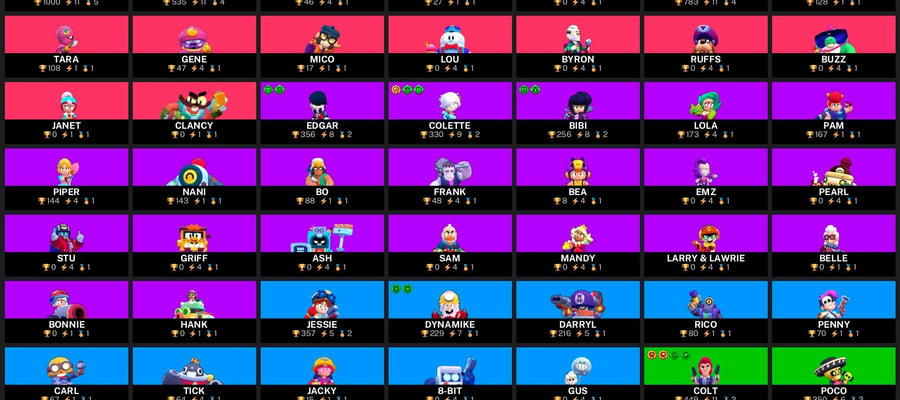The width and height of the screenshot is (900, 400).
Task: Tap the Jessie brawler card
Action: pos(322,312)
